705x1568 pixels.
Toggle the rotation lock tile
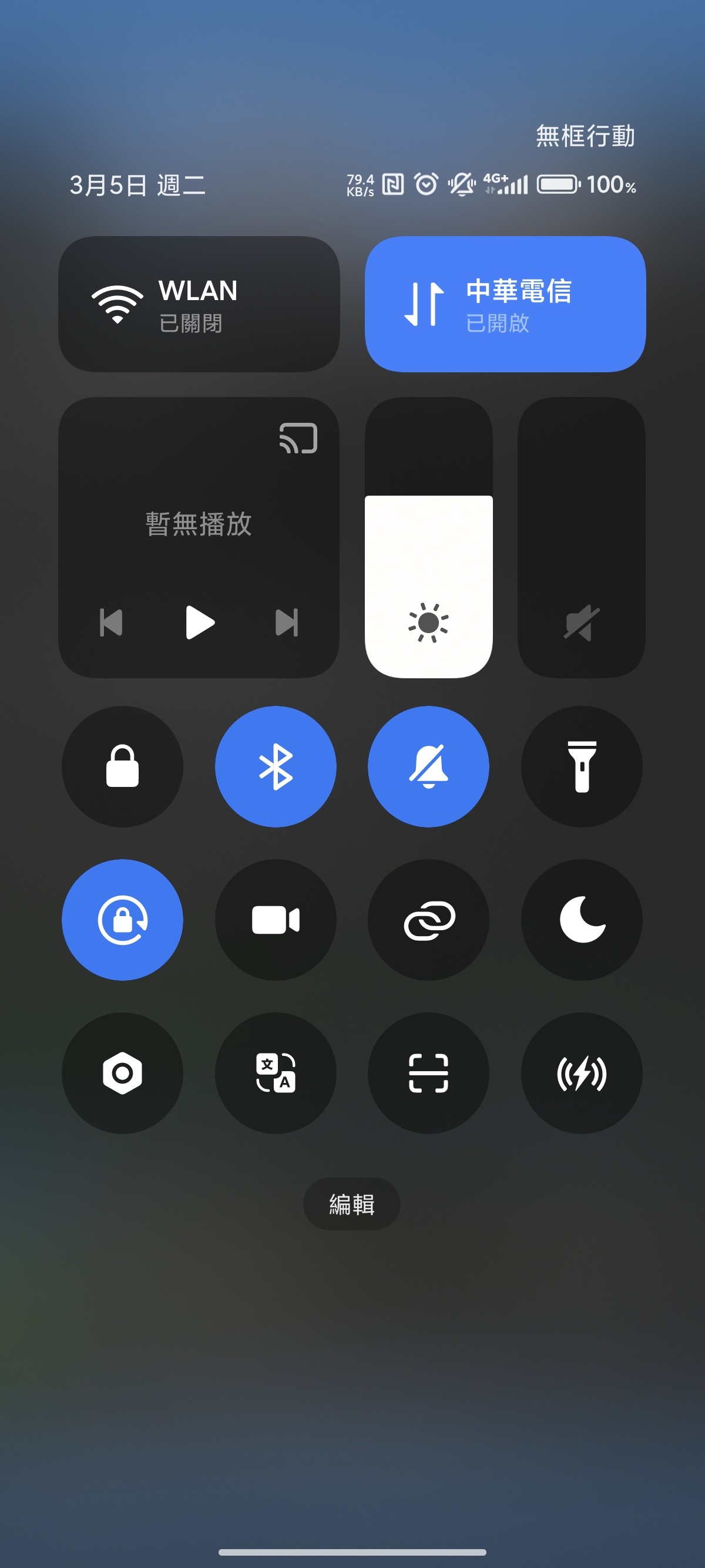pyautogui.click(x=122, y=920)
